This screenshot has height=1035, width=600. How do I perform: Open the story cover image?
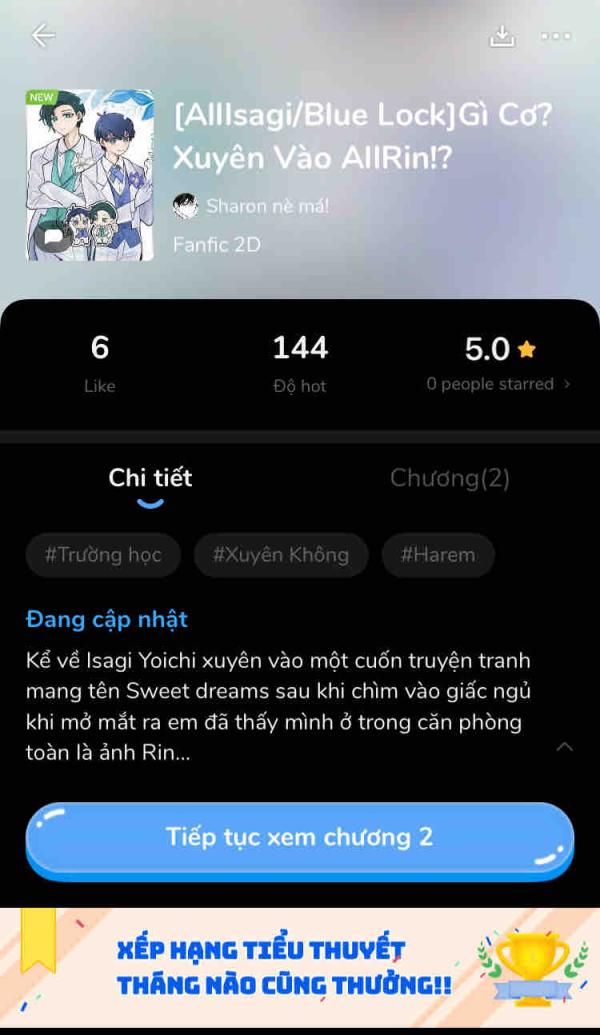tap(90, 175)
